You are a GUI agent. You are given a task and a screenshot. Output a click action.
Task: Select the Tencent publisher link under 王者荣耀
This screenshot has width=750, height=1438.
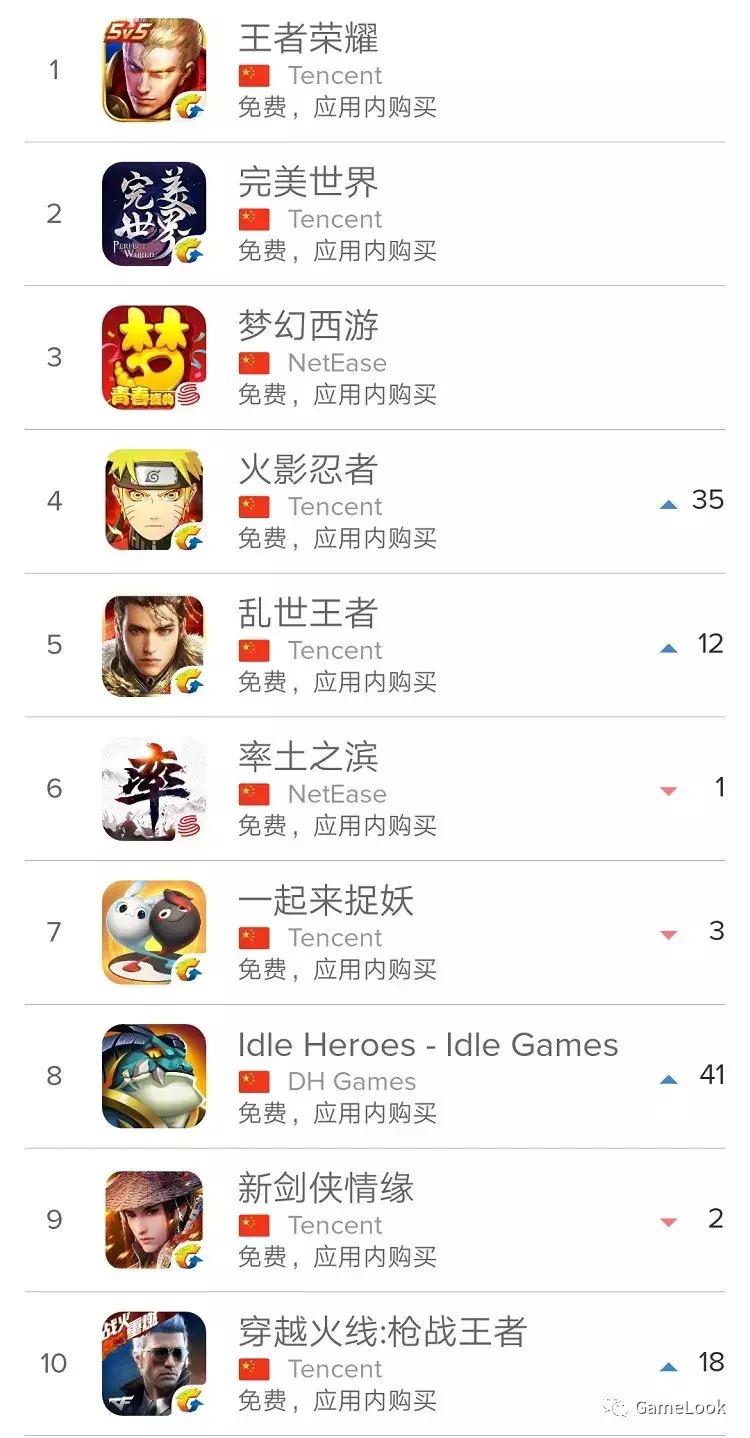tap(332, 75)
